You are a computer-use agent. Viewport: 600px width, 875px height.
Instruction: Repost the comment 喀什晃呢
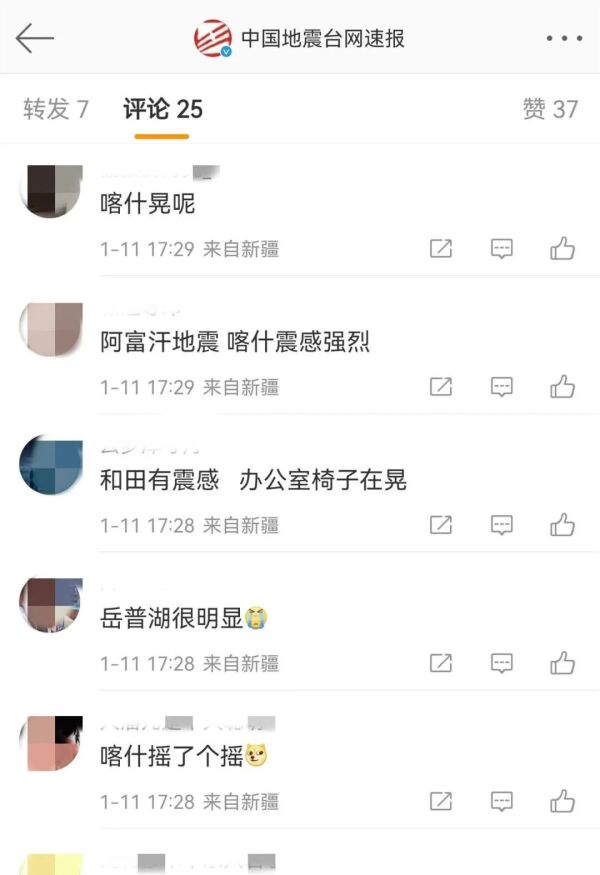pos(440,249)
